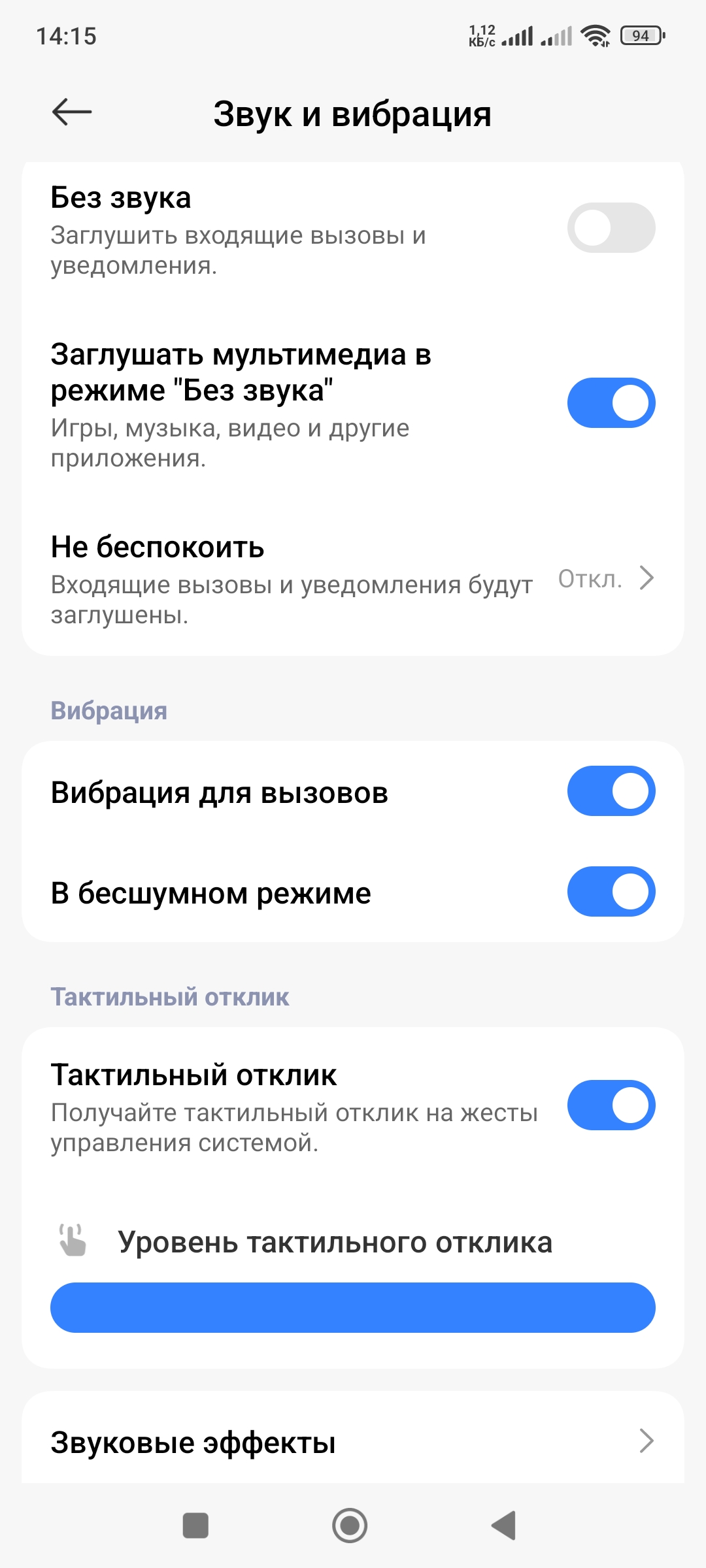The height and width of the screenshot is (1568, 706).
Task: Open the Не беспокоить settings
Action: [x=353, y=579]
